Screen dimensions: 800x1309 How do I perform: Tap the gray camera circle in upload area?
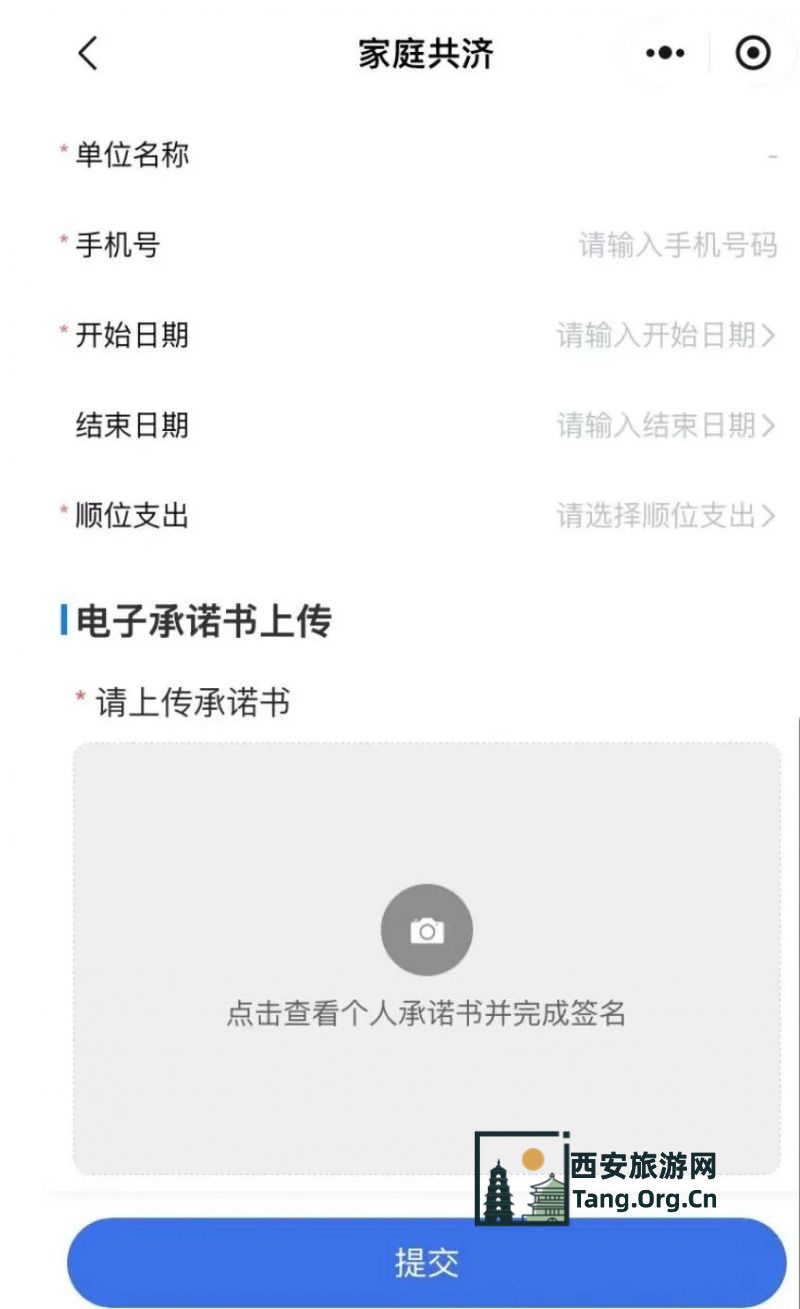point(428,929)
